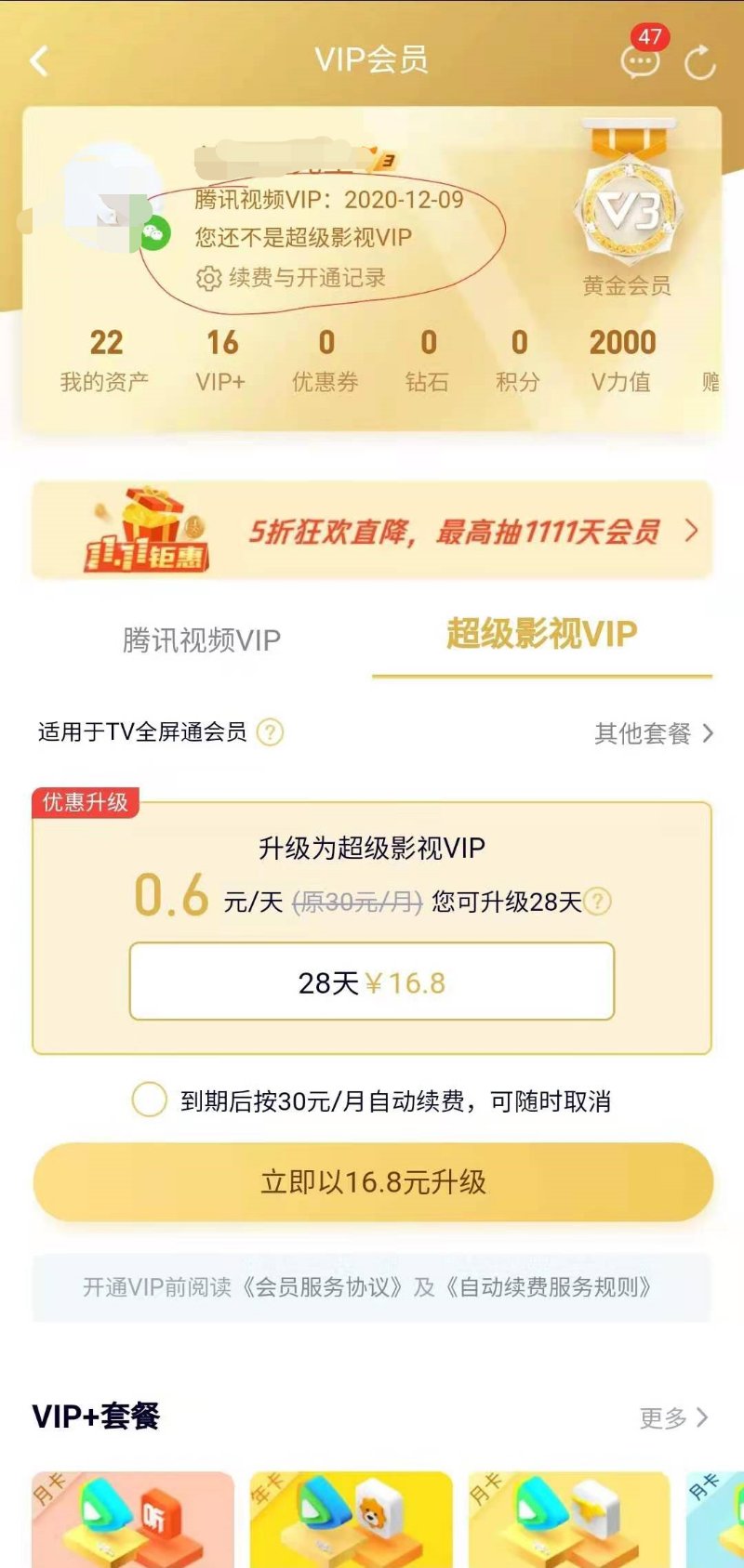This screenshot has height=1568, width=744.
Task: Tap 立即以16.8元升级 button
Action: pyautogui.click(x=372, y=1181)
